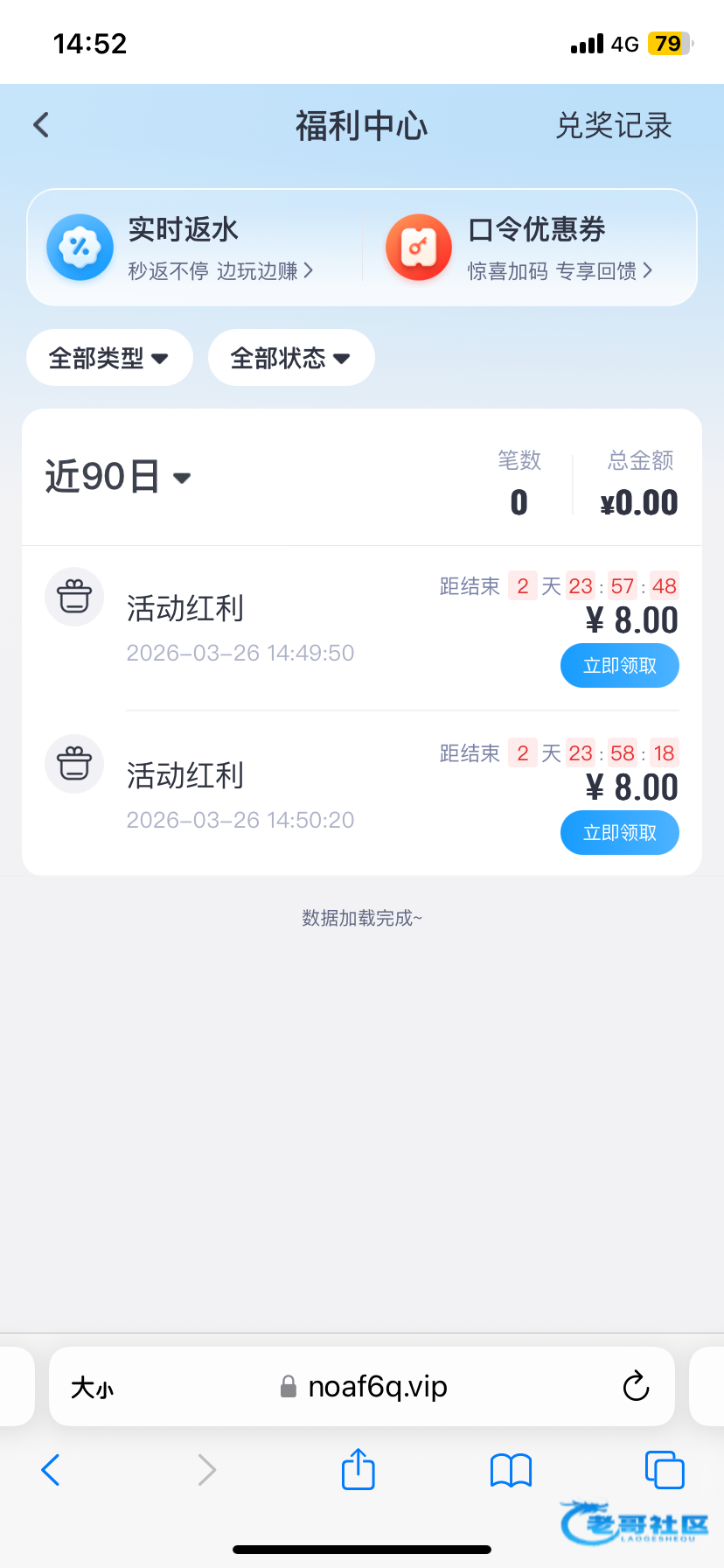Share this page from the browser toolbar
Viewport: 724px width, 1568px height.
point(358,1469)
